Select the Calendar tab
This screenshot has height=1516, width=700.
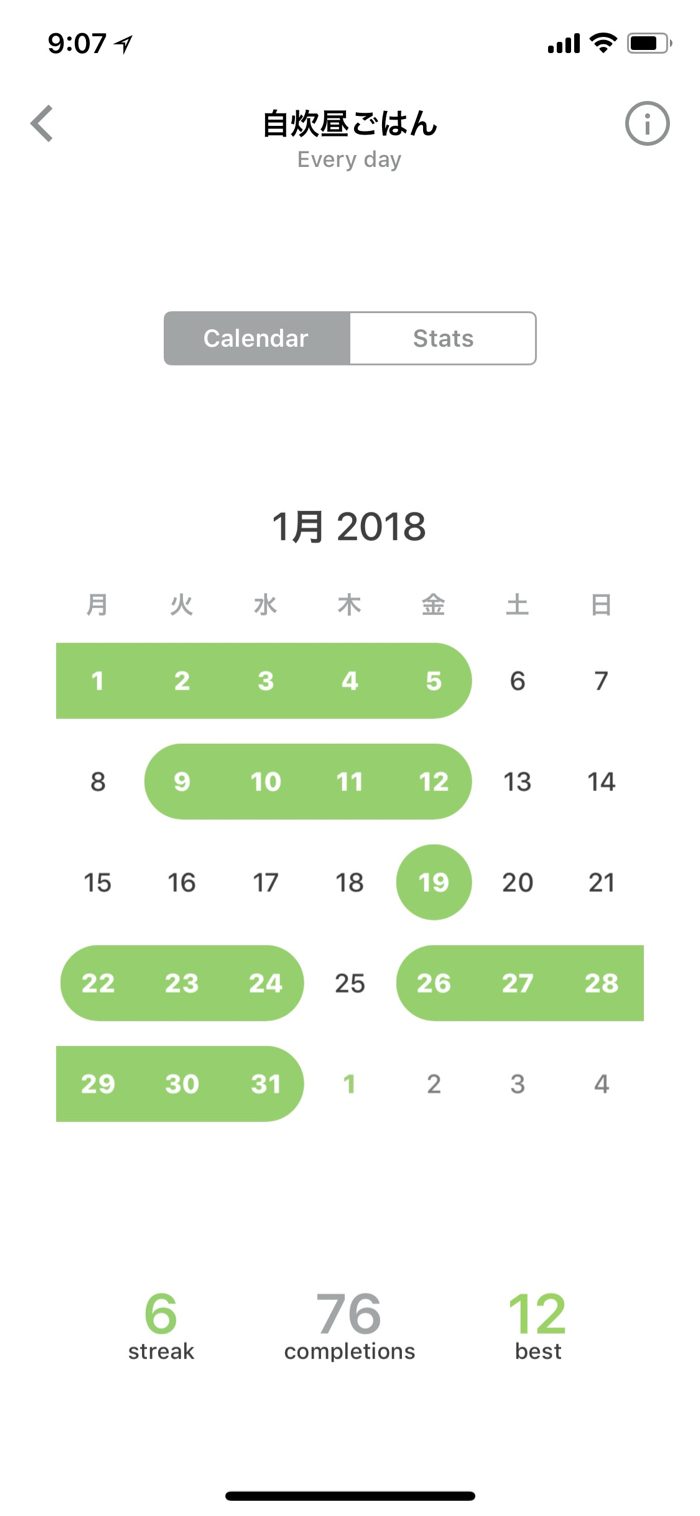(x=256, y=338)
